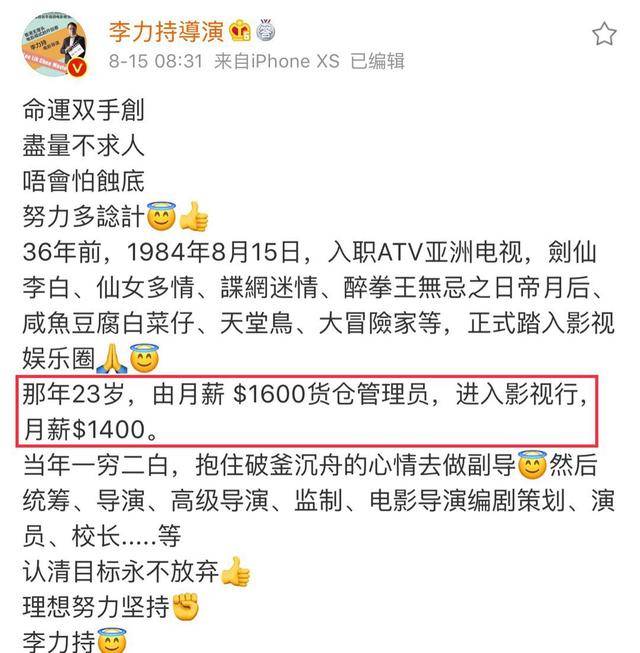Favorite this post with the star icon
Screen dimensions: 640x653
(x=604, y=35)
